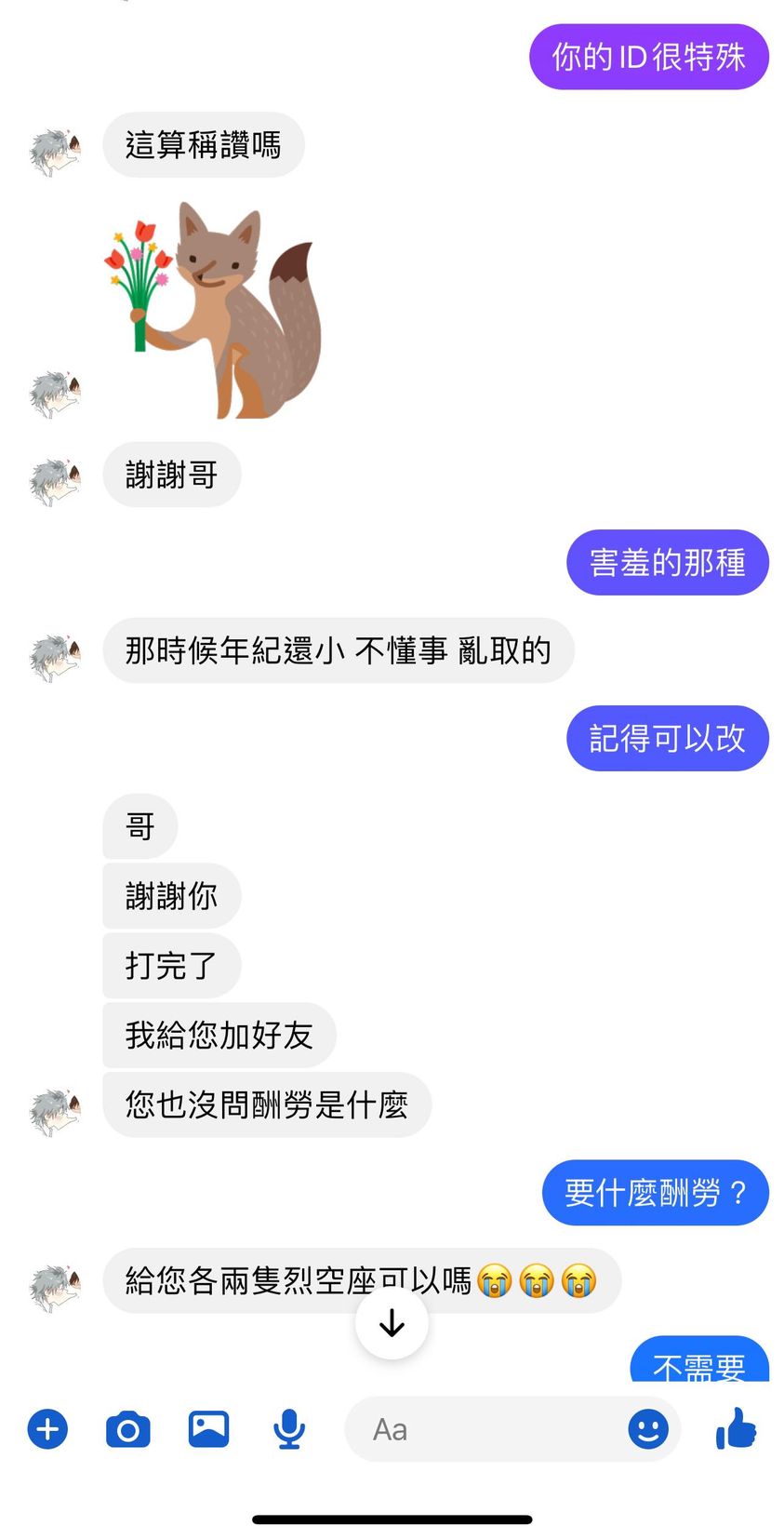Send a thumbs-up like
Screen dimensions: 784x1539
coord(737,1428)
